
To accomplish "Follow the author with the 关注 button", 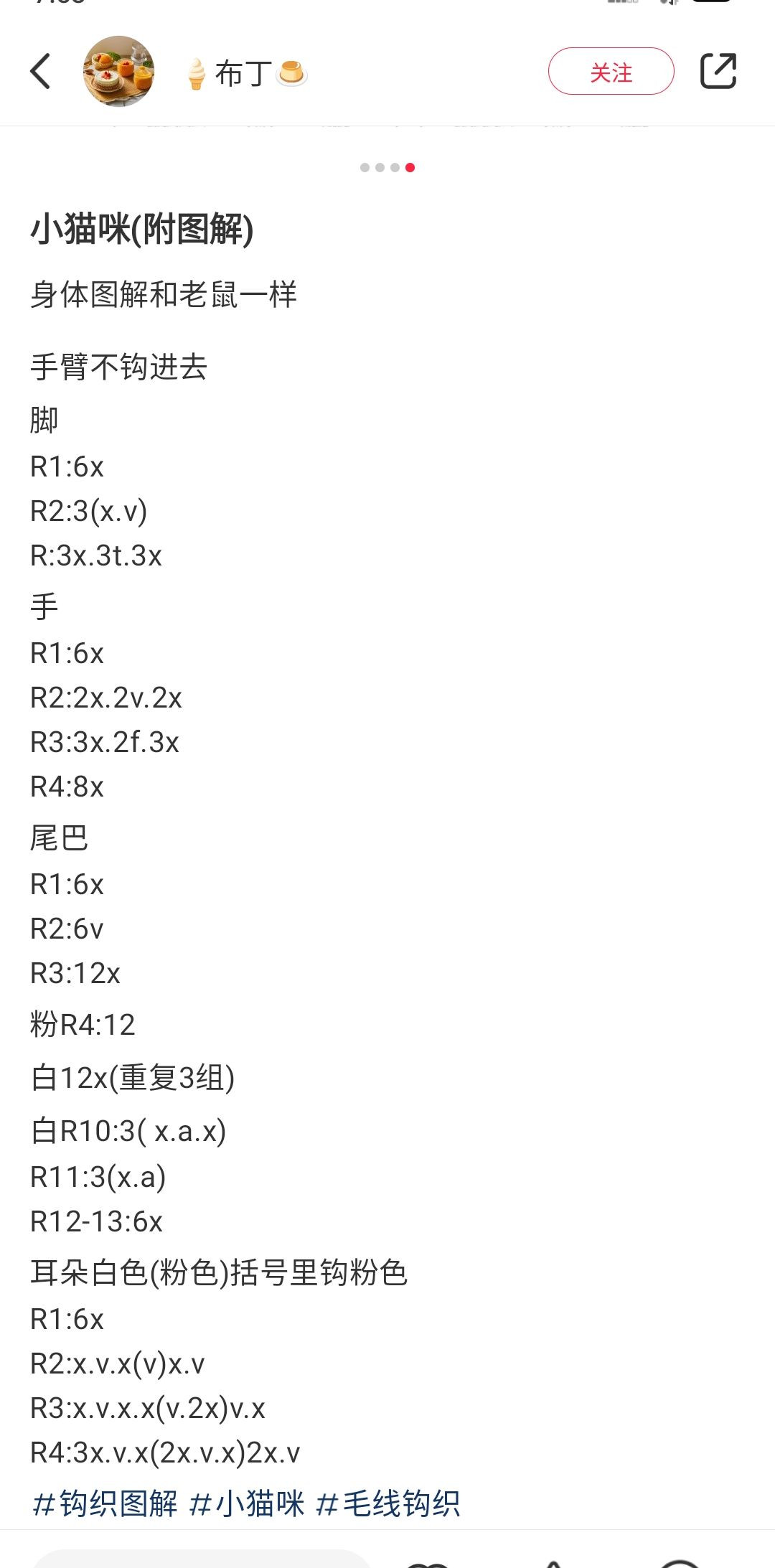I will 611,71.
